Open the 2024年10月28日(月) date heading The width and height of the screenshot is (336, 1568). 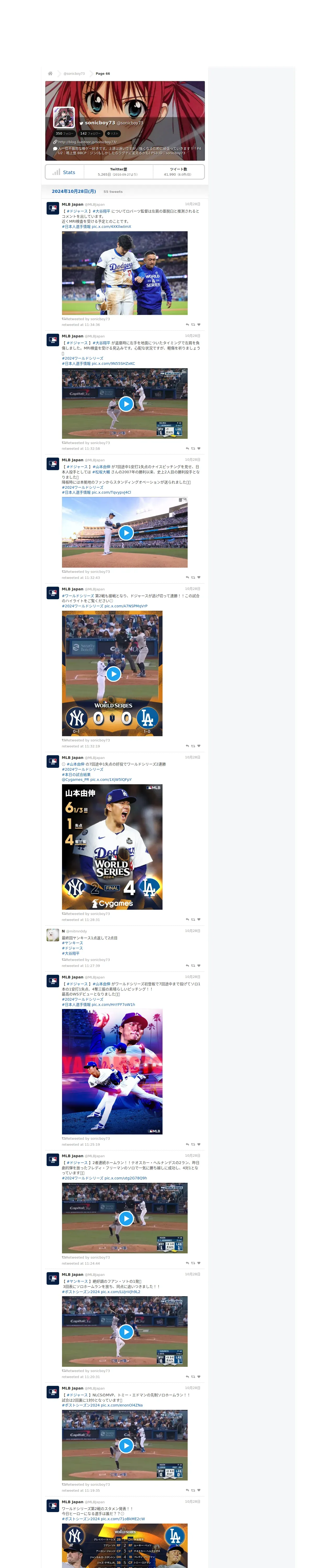pyautogui.click(x=74, y=191)
